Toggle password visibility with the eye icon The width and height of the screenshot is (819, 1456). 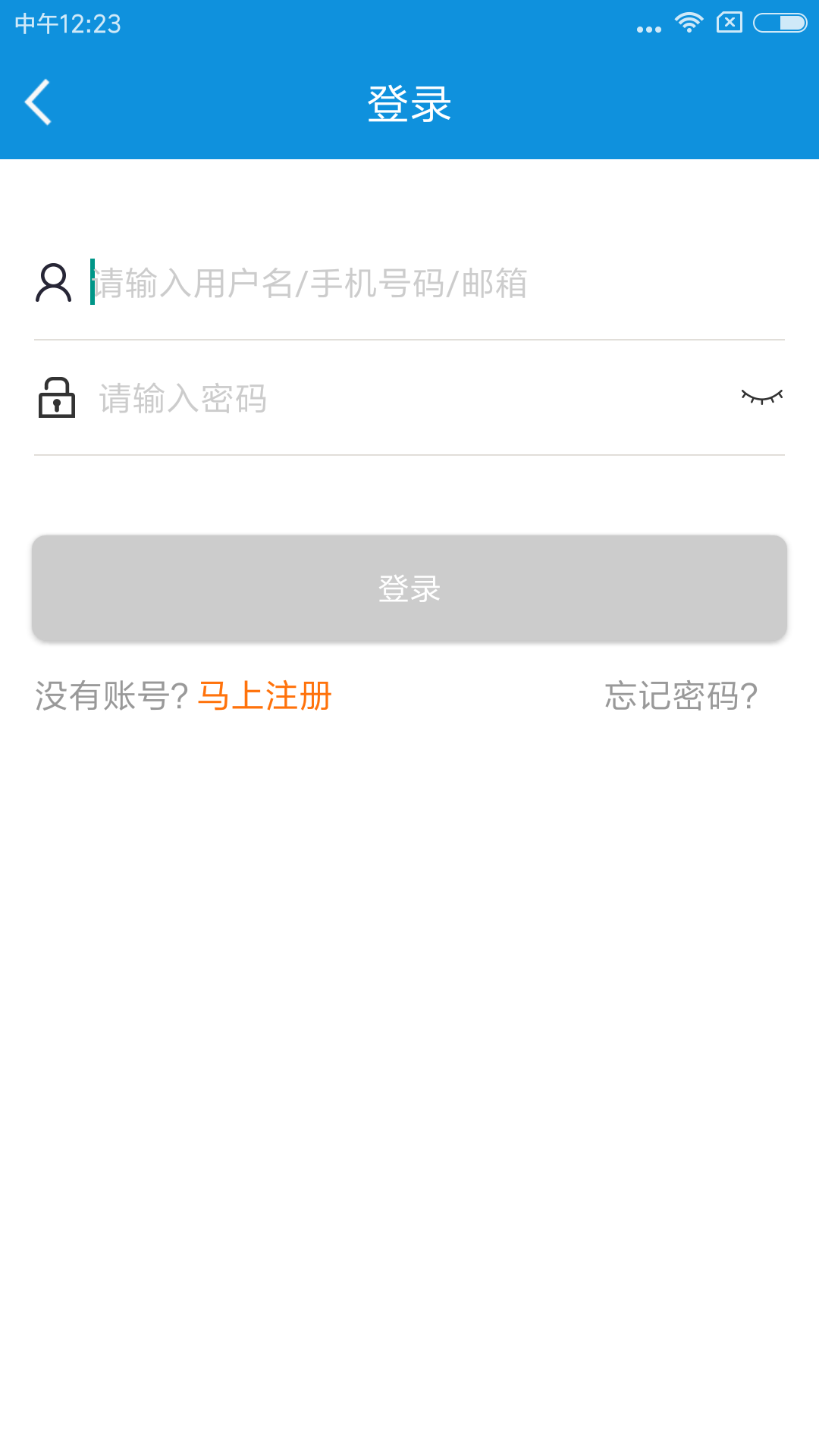(x=762, y=395)
